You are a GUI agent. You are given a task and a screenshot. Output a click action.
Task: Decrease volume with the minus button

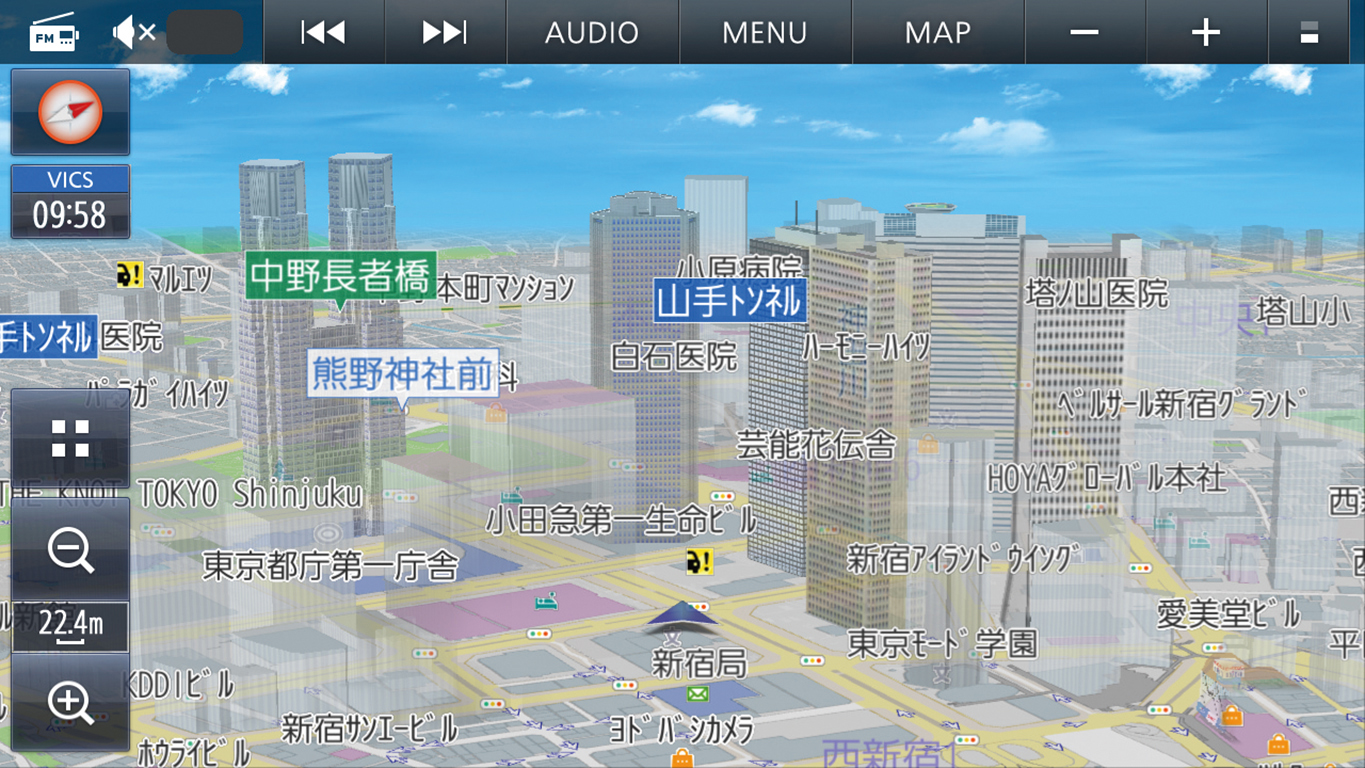[1084, 32]
